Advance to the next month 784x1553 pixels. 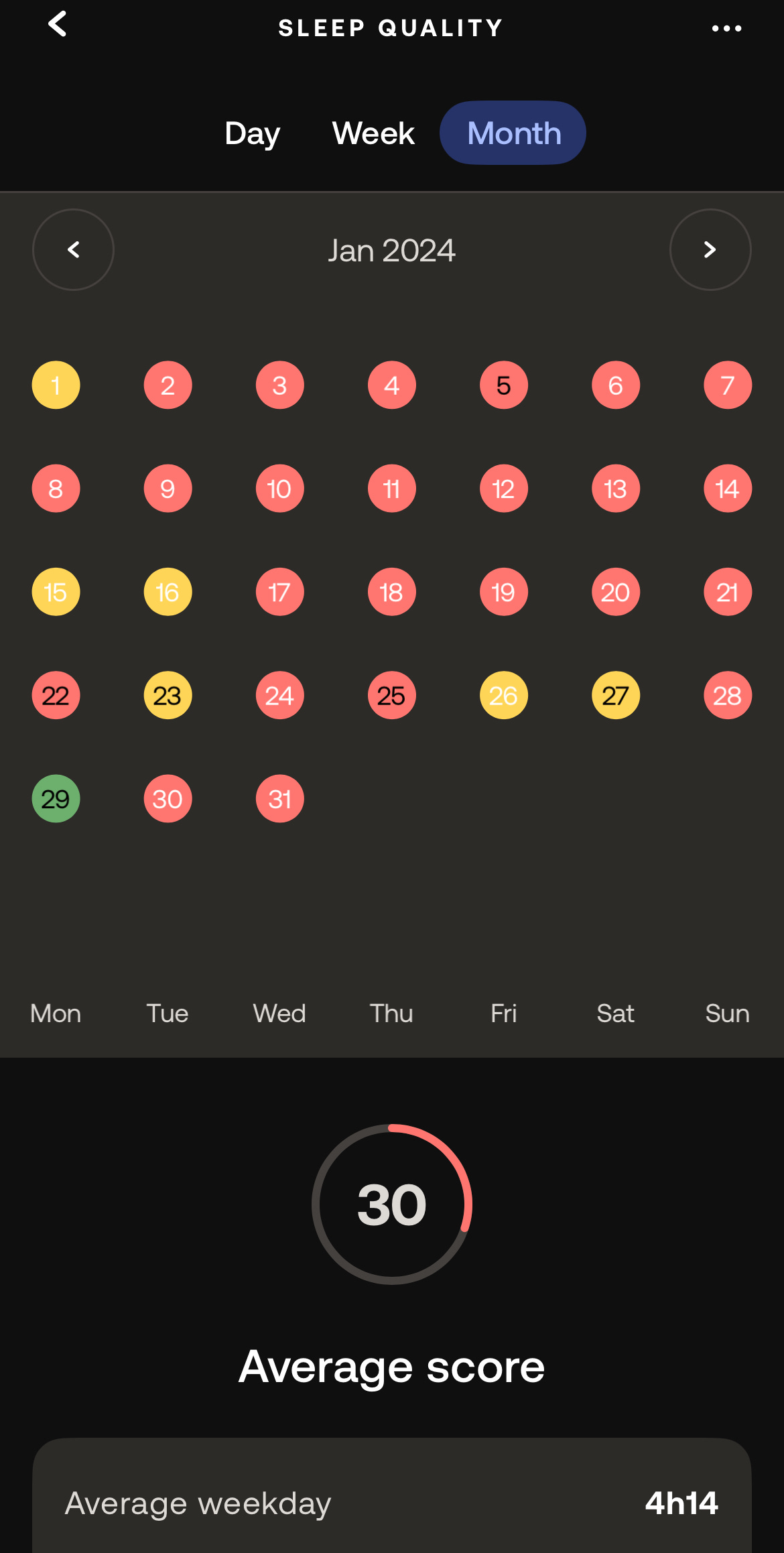pos(710,249)
